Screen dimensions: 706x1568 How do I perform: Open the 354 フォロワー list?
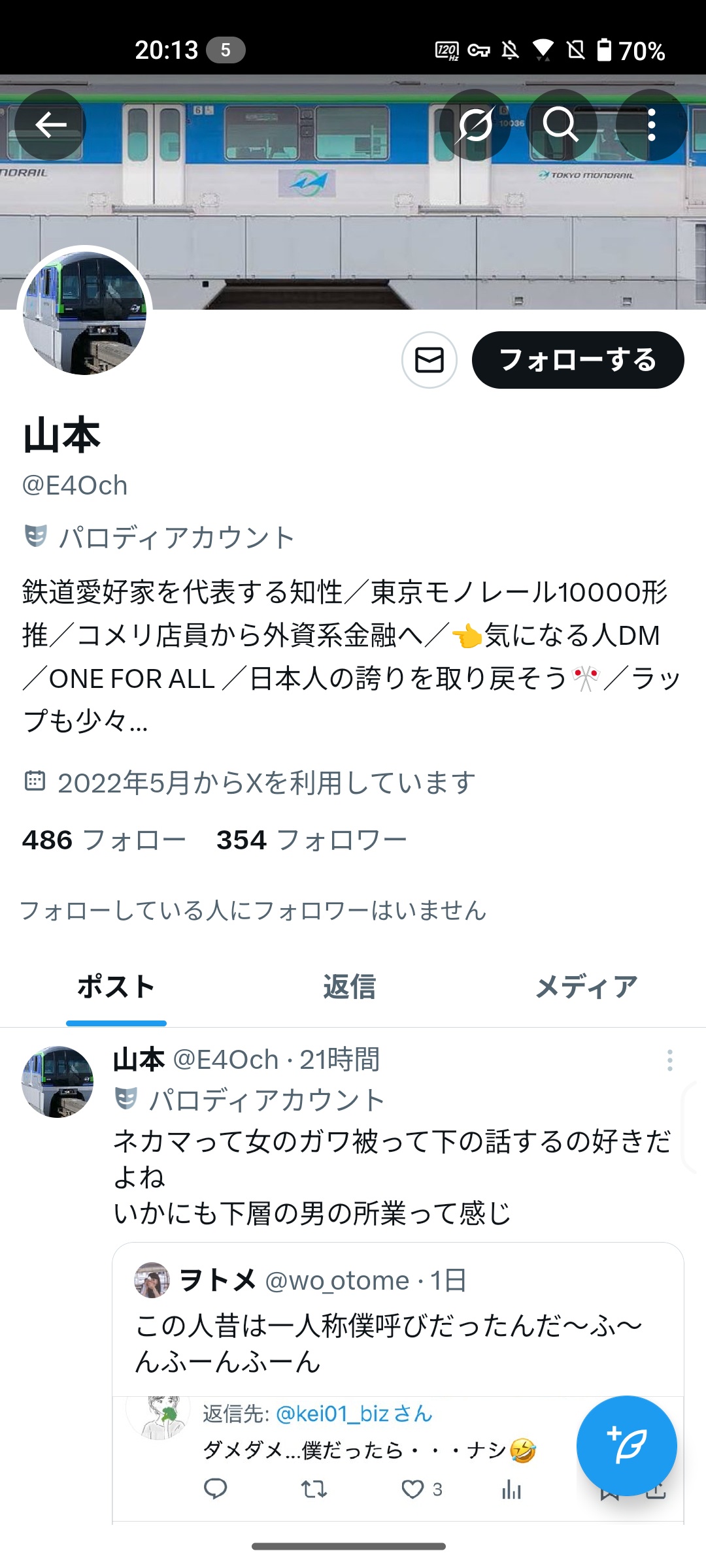point(312,840)
